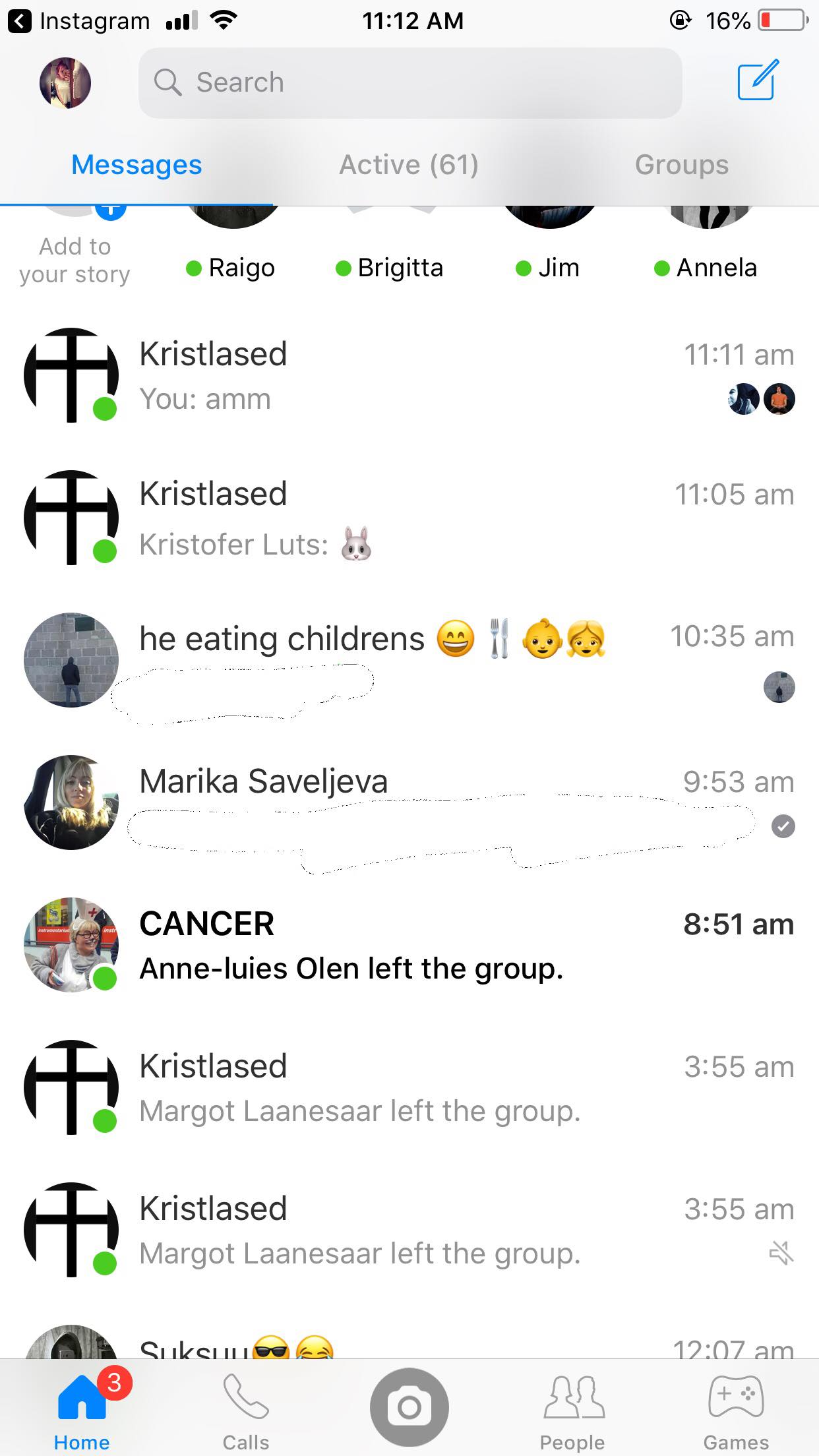Image resolution: width=819 pixels, height=1456 pixels.
Task: Open Annela's active contact
Action: pyautogui.click(x=707, y=251)
